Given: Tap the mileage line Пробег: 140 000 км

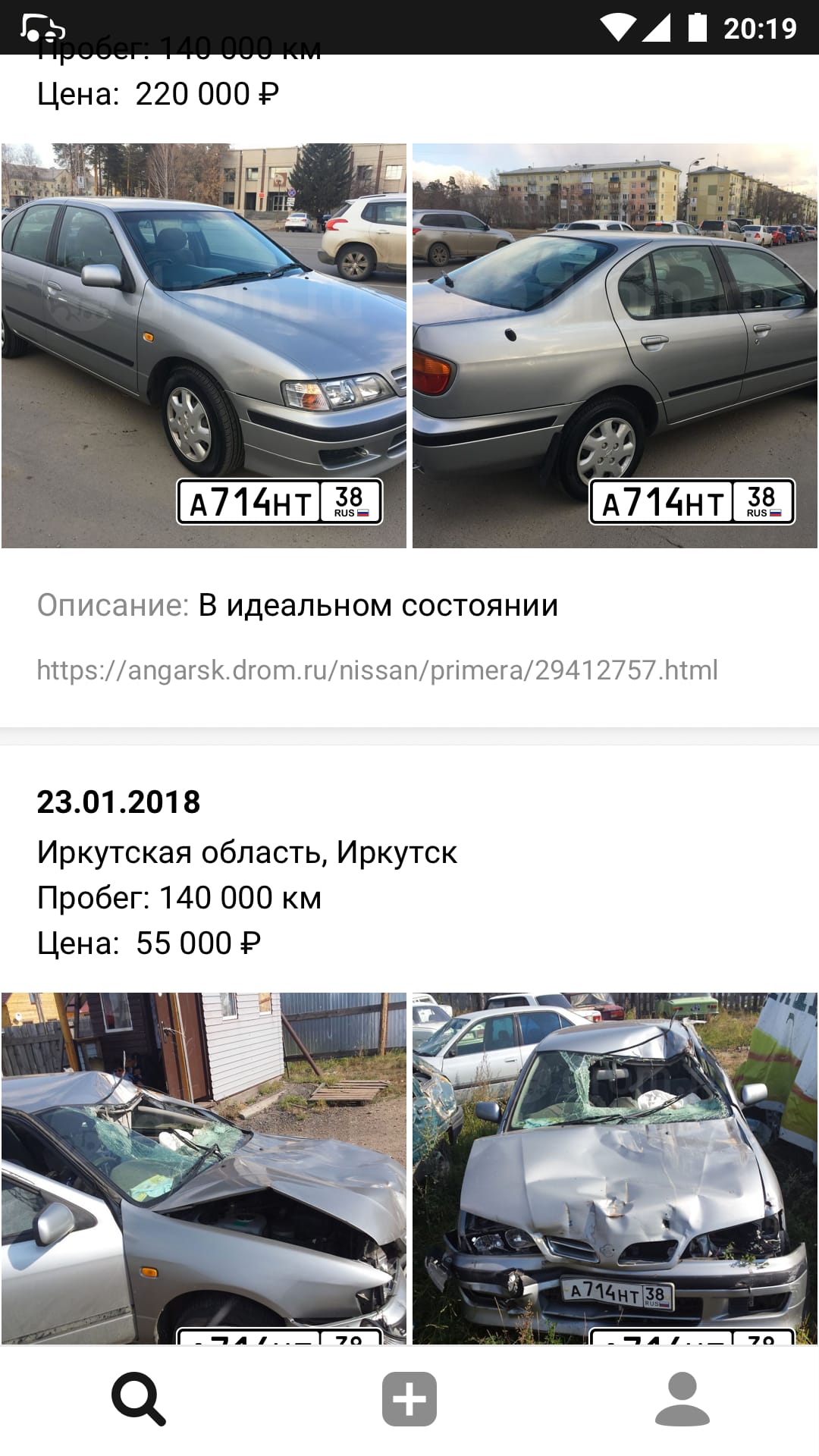Looking at the screenshot, I should [x=179, y=897].
